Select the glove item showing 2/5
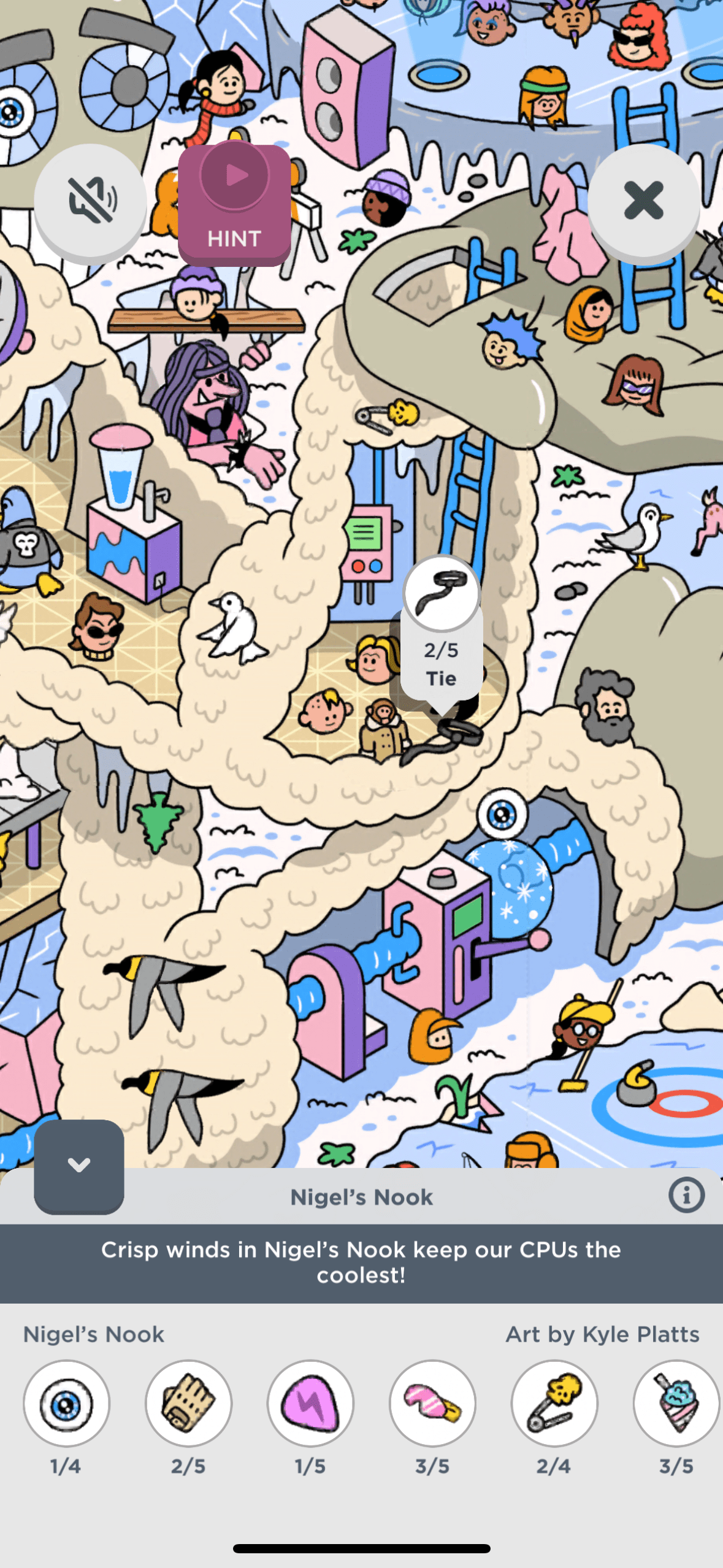 [188, 1404]
